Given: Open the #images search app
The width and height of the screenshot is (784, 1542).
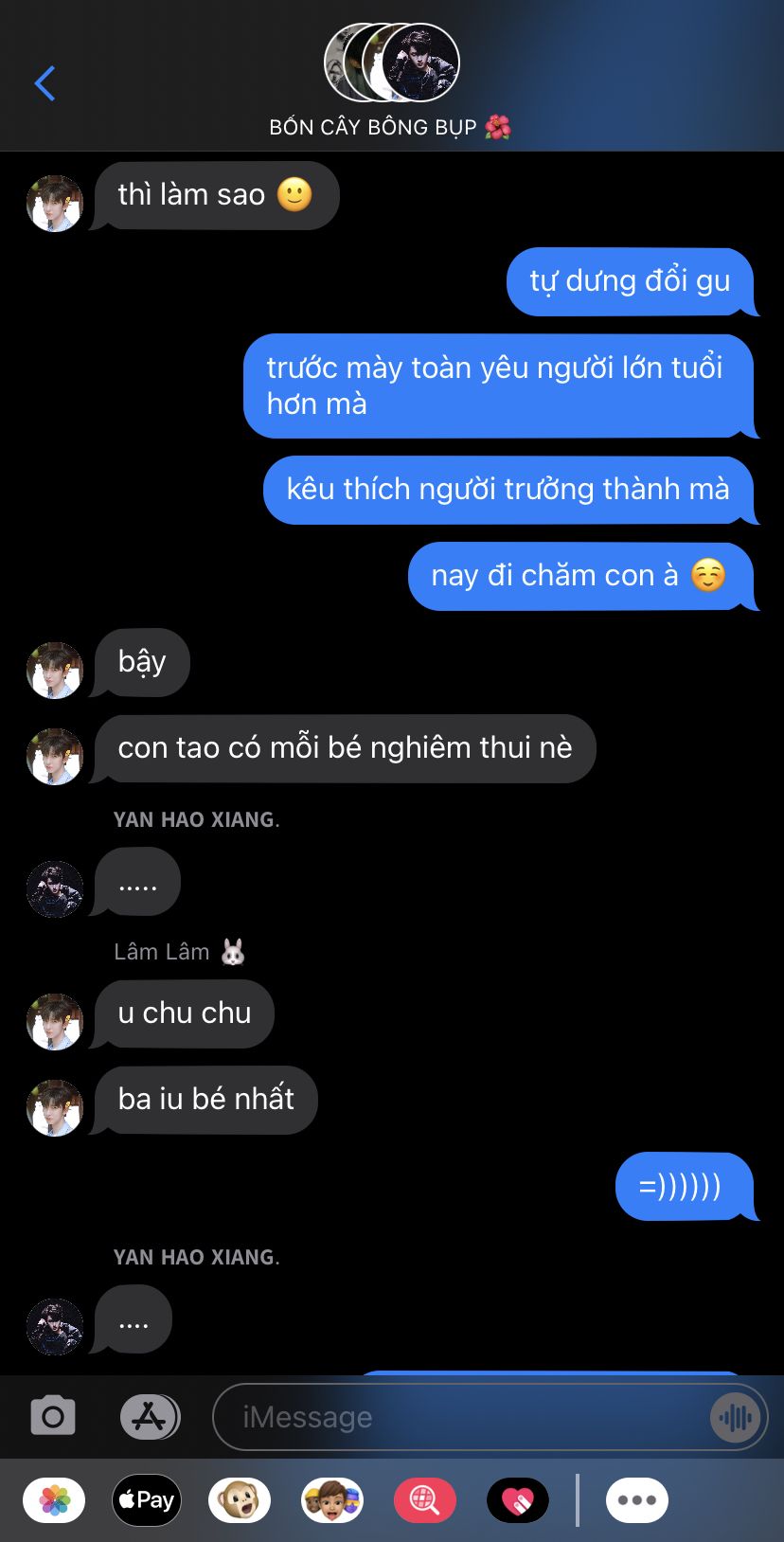Looking at the screenshot, I should point(424,1500).
